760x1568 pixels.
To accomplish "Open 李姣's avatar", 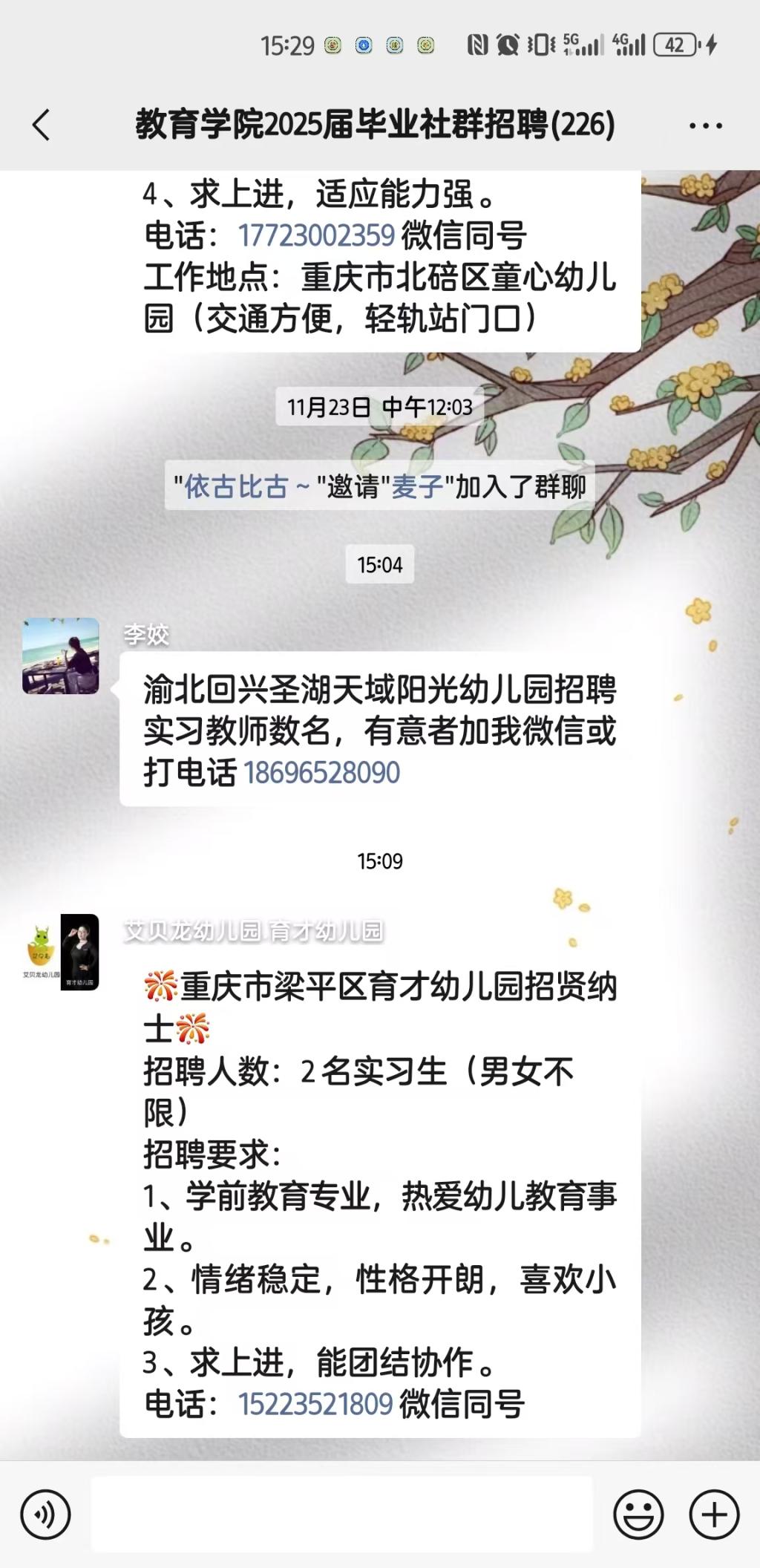I will 60,656.
